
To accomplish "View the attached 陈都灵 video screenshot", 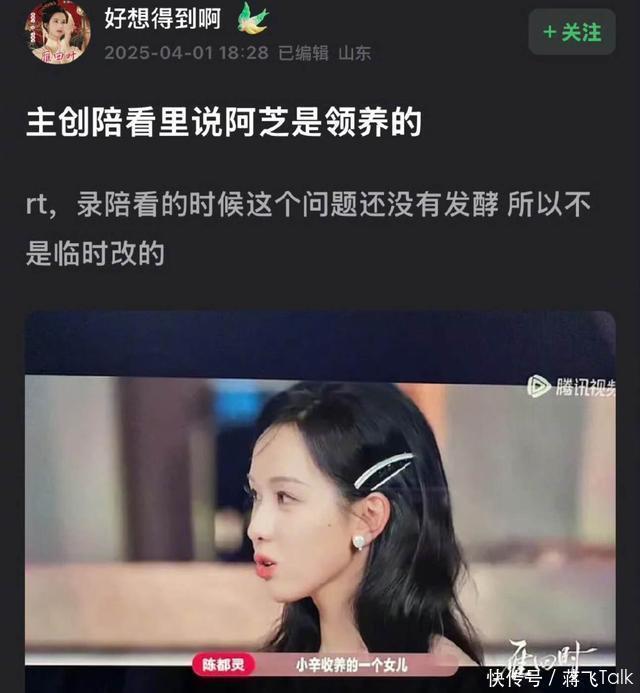I will (x=320, y=500).
